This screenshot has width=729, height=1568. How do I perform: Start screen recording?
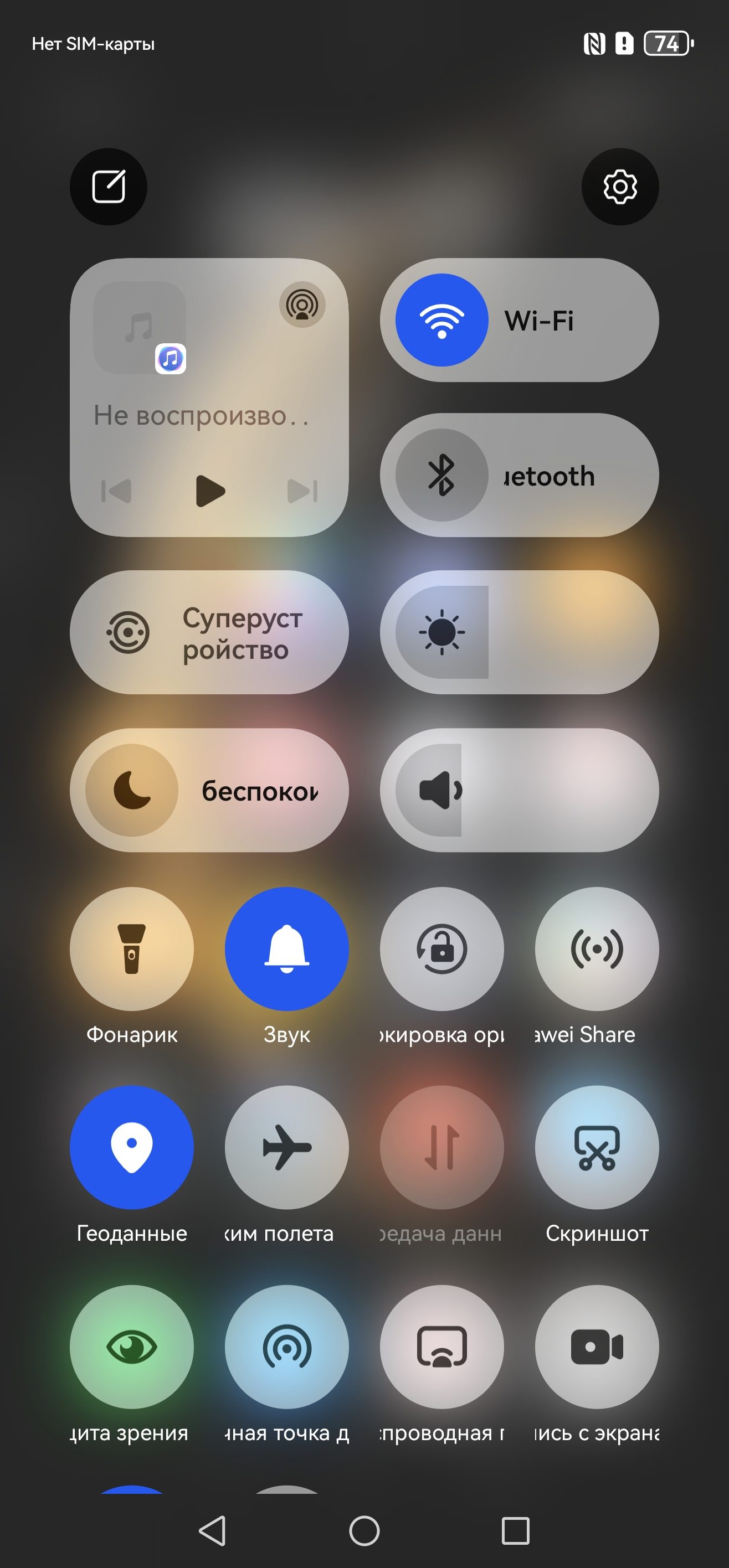[596, 1347]
